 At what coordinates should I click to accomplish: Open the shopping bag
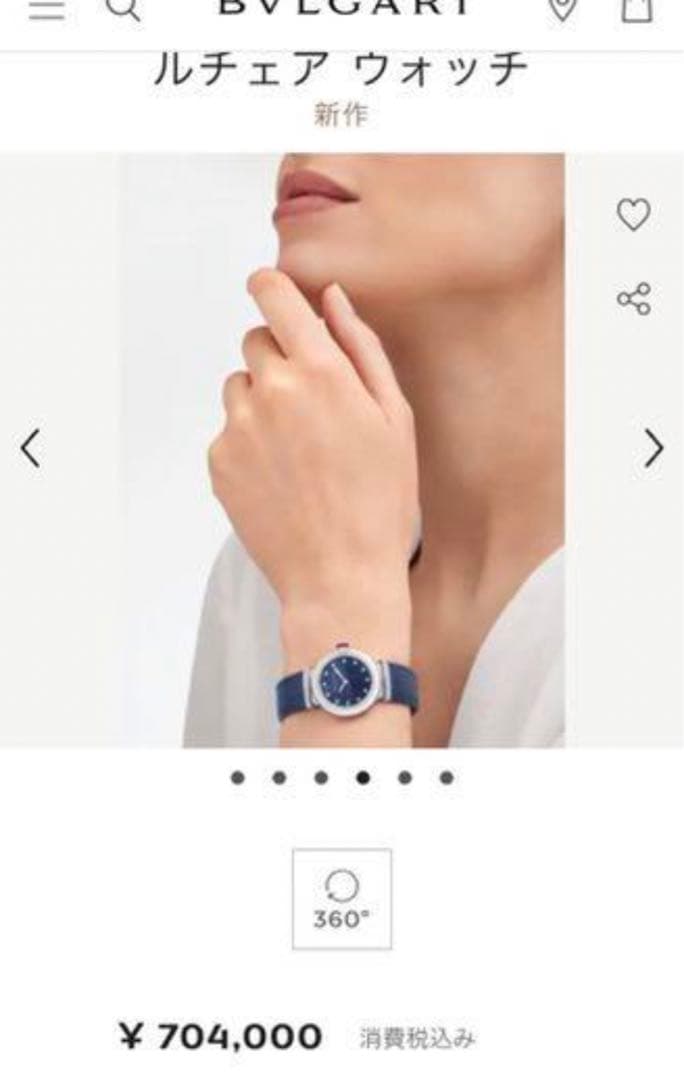(x=637, y=9)
